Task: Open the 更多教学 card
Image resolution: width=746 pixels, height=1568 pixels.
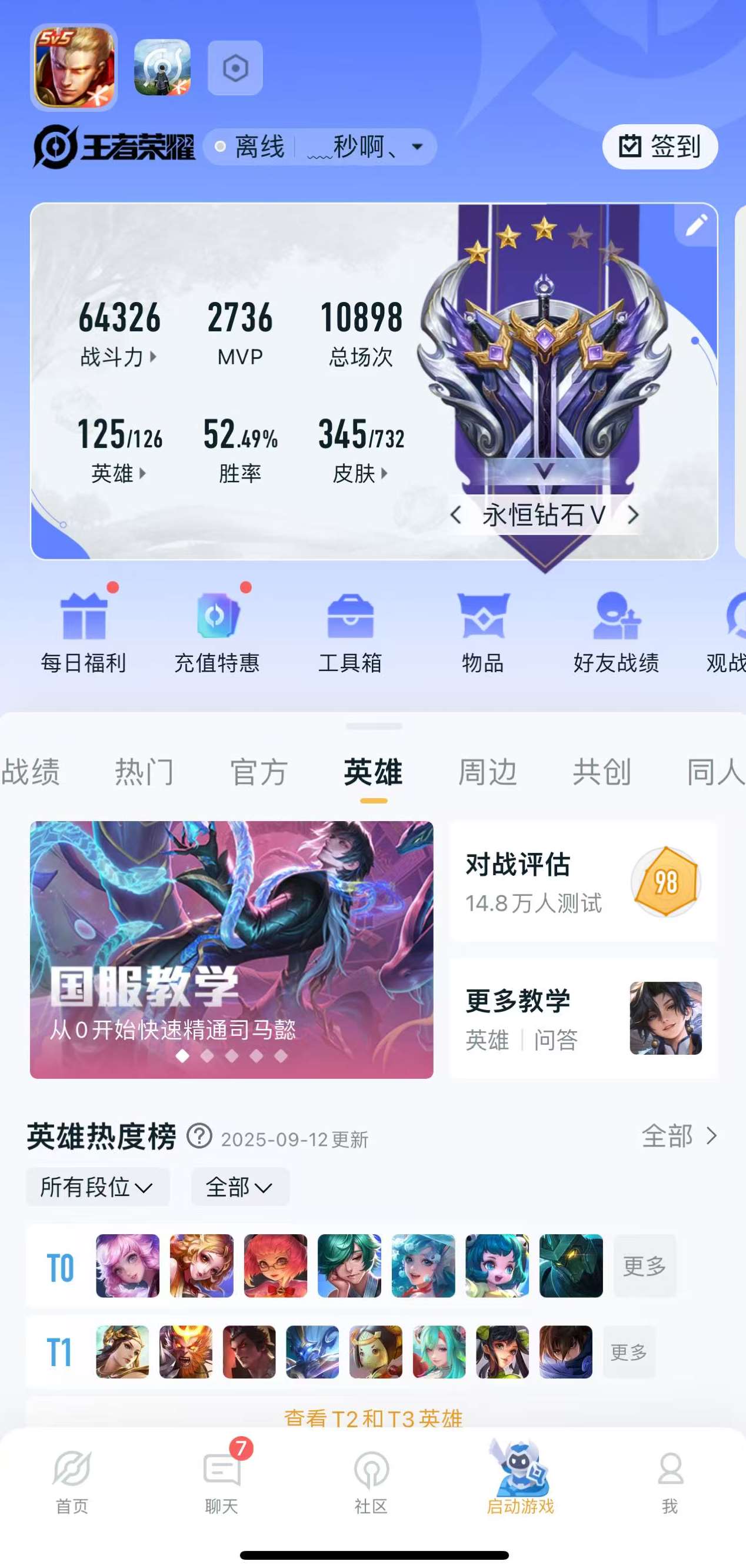Action: [584, 1018]
